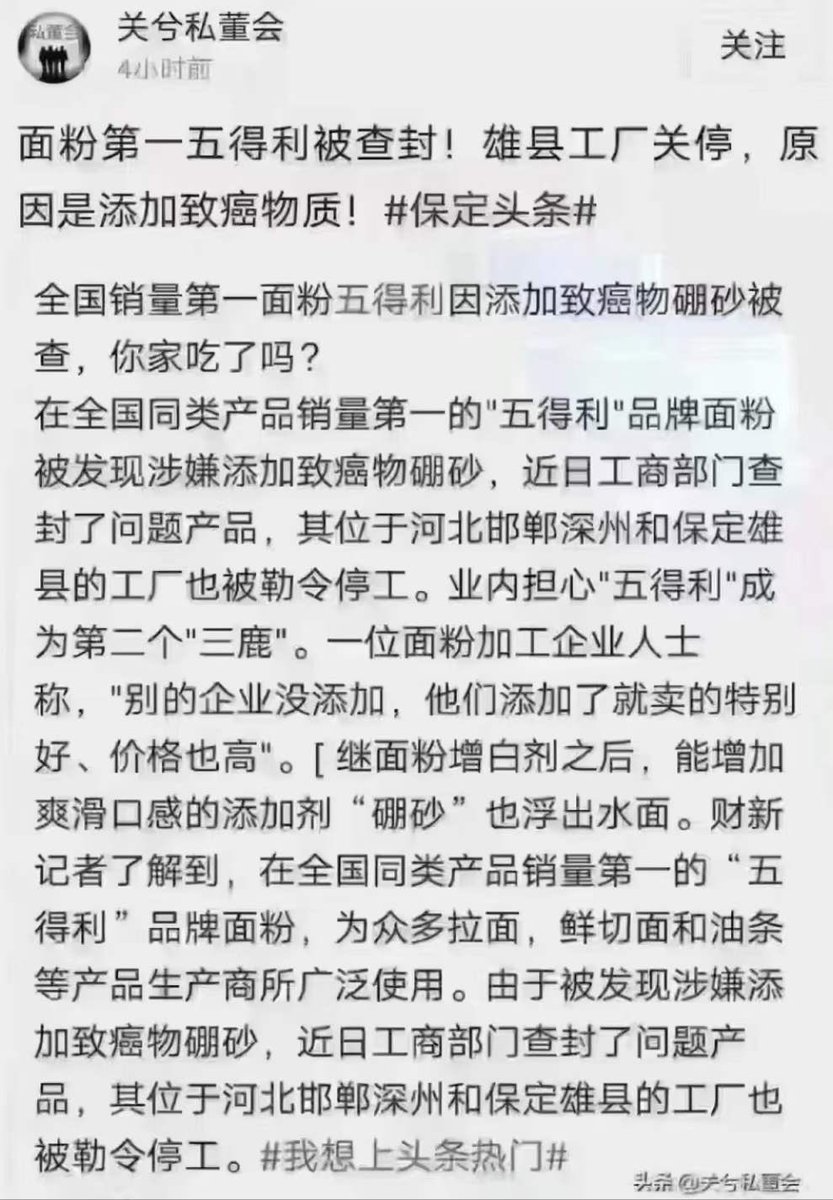
Task: Follow the 关兮私董会 account
Action: [x=753, y=47]
